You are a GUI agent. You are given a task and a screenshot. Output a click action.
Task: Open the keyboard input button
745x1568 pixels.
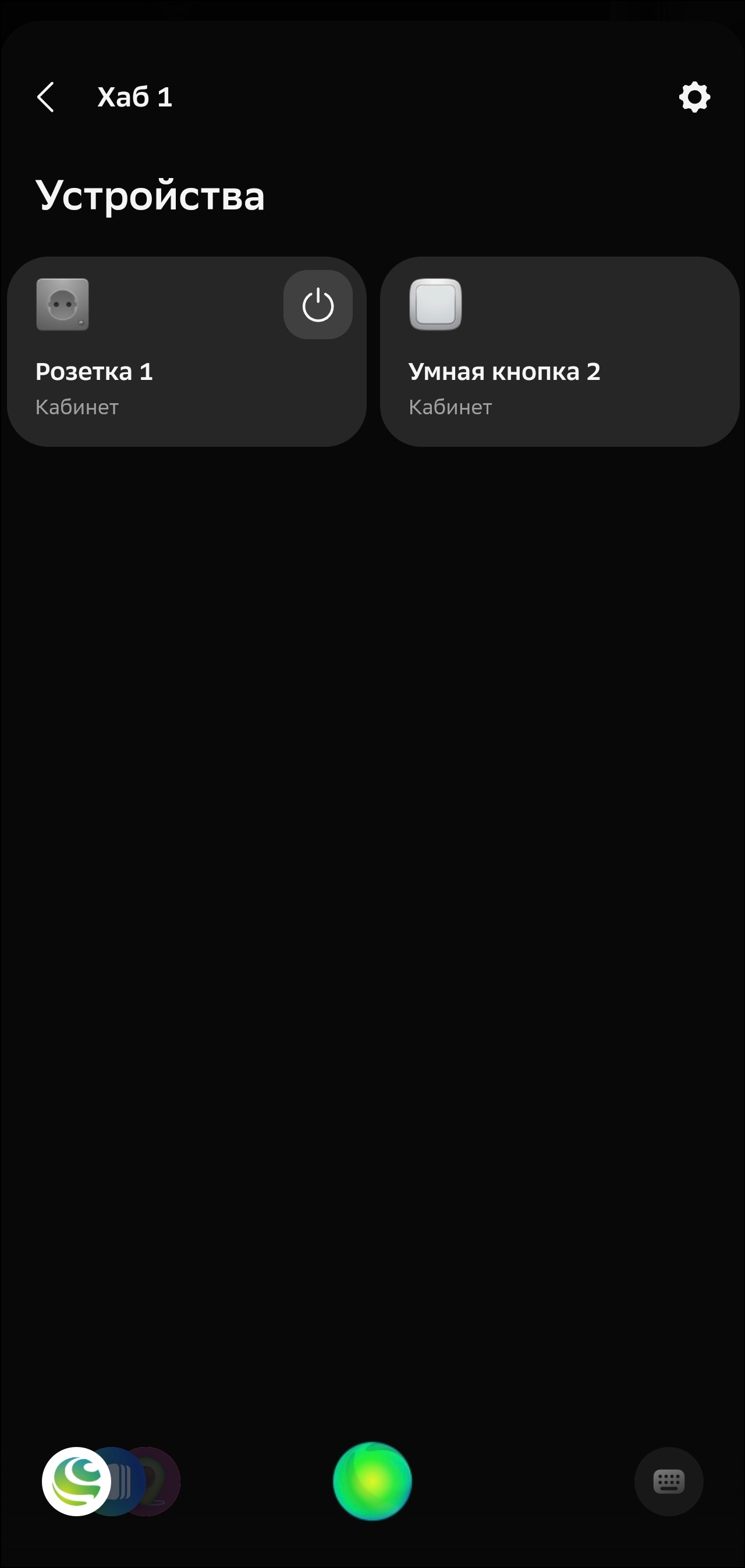[x=668, y=1481]
